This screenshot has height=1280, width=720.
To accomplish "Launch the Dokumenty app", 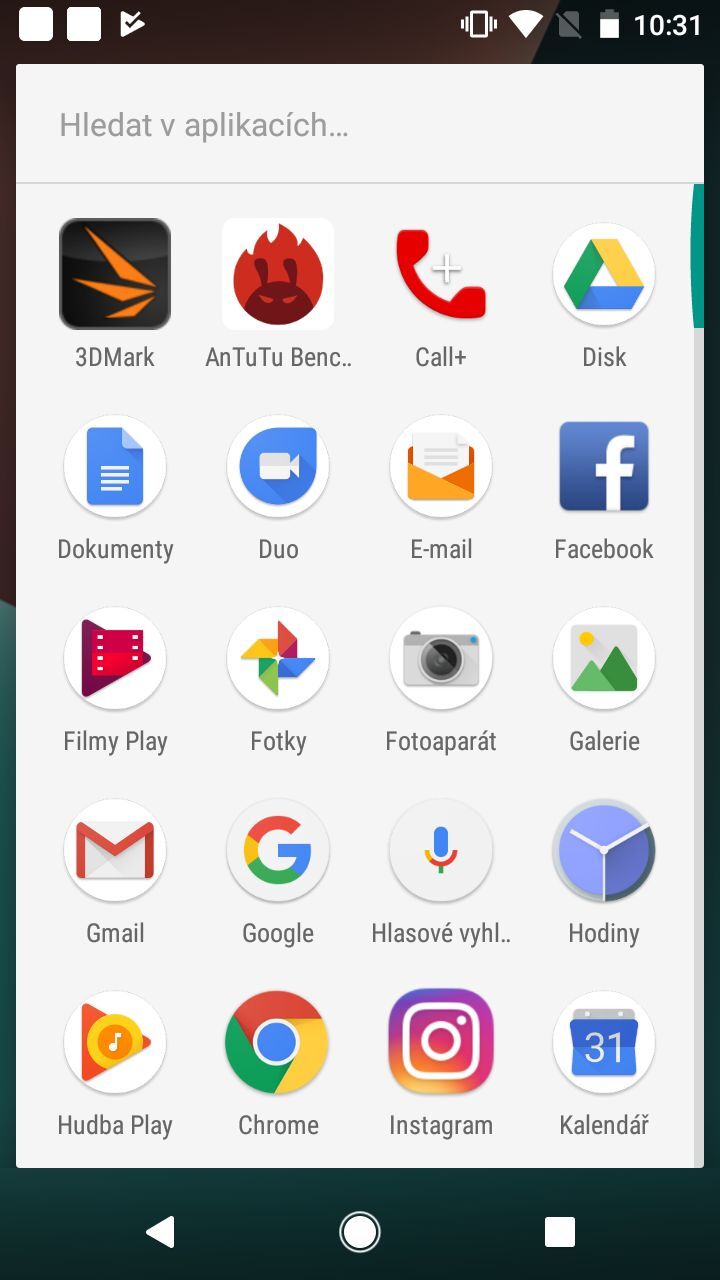I will coord(114,466).
